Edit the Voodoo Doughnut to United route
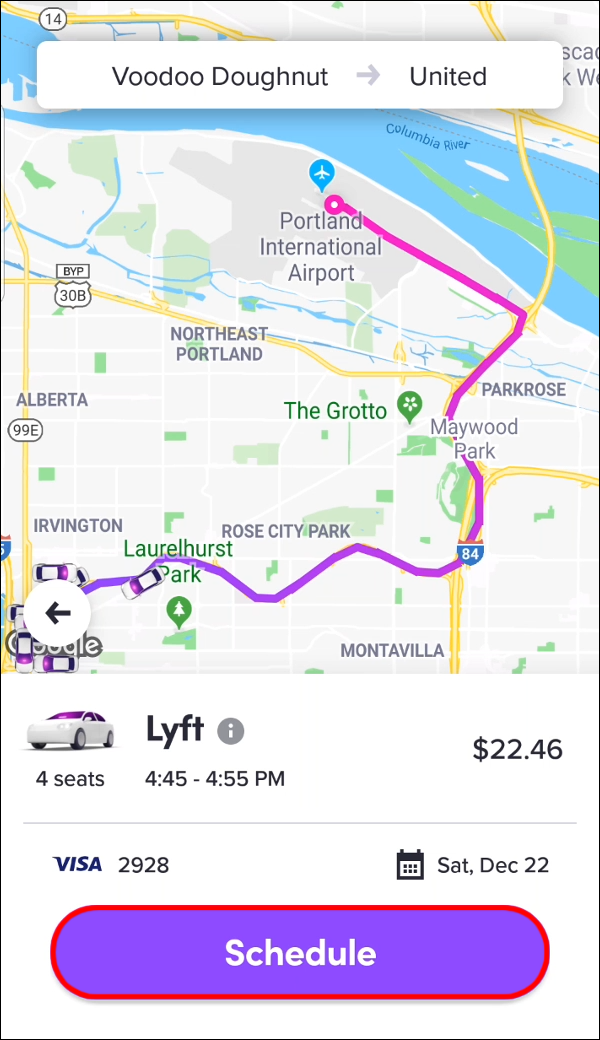 (299, 76)
